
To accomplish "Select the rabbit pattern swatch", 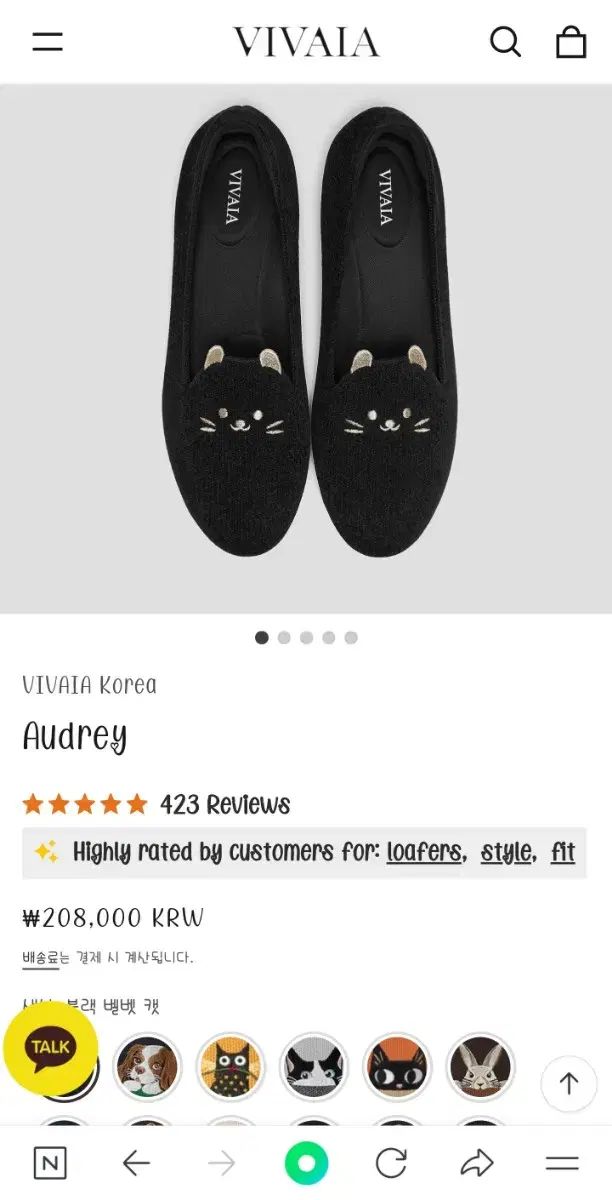I will pyautogui.click(x=481, y=1068).
